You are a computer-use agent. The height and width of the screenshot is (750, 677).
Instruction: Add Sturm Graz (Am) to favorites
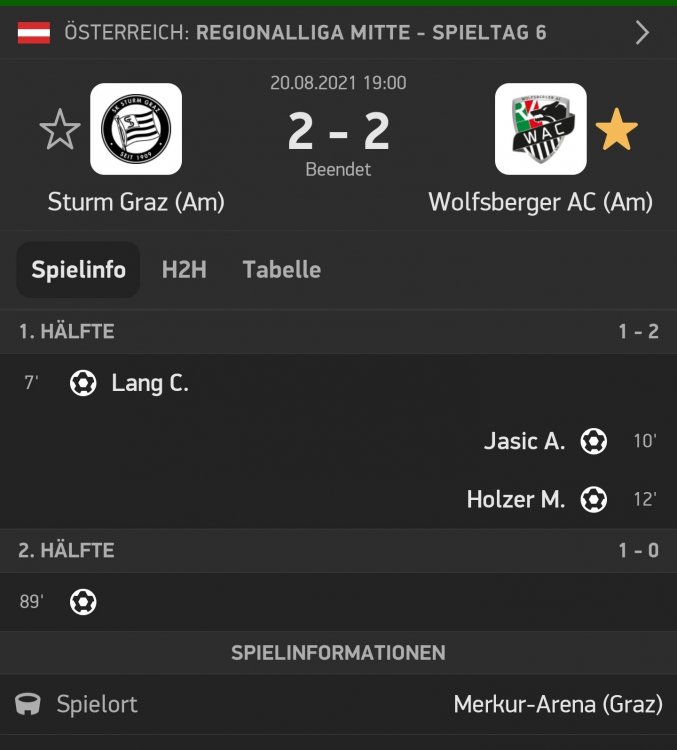pos(60,131)
